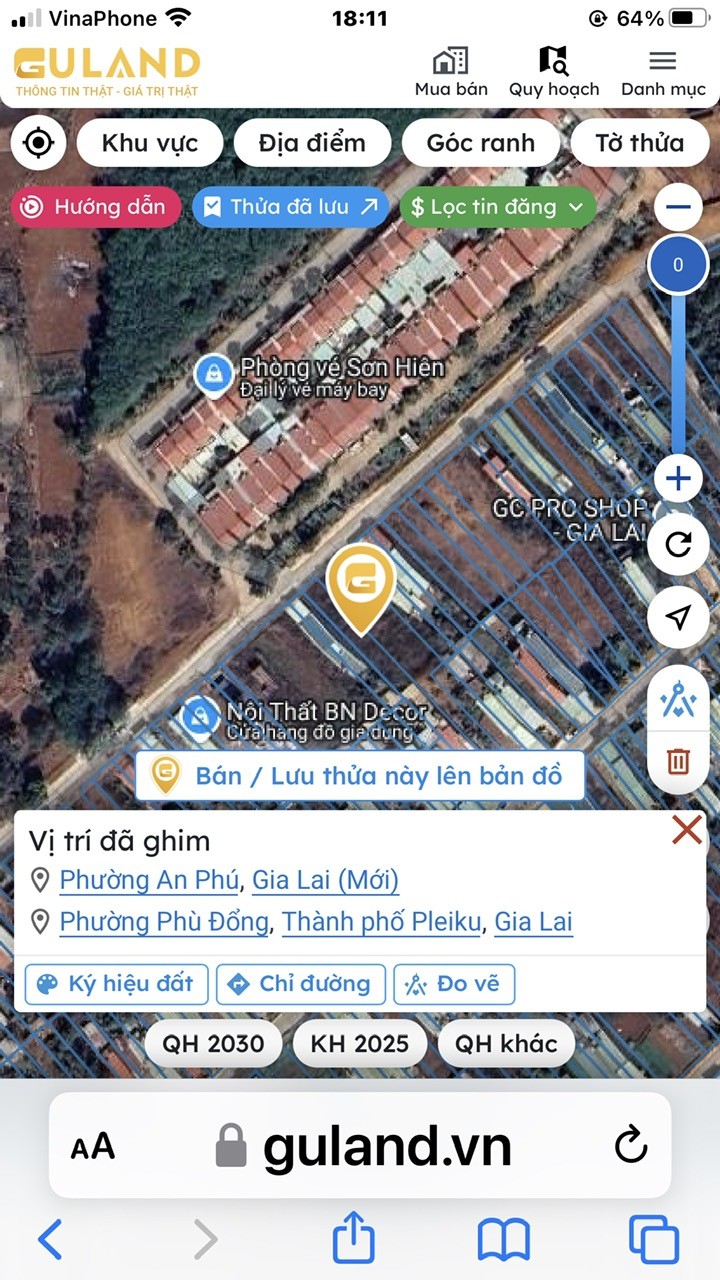720x1280 pixels.
Task: Choose the Góc ranh option
Action: pyautogui.click(x=480, y=143)
